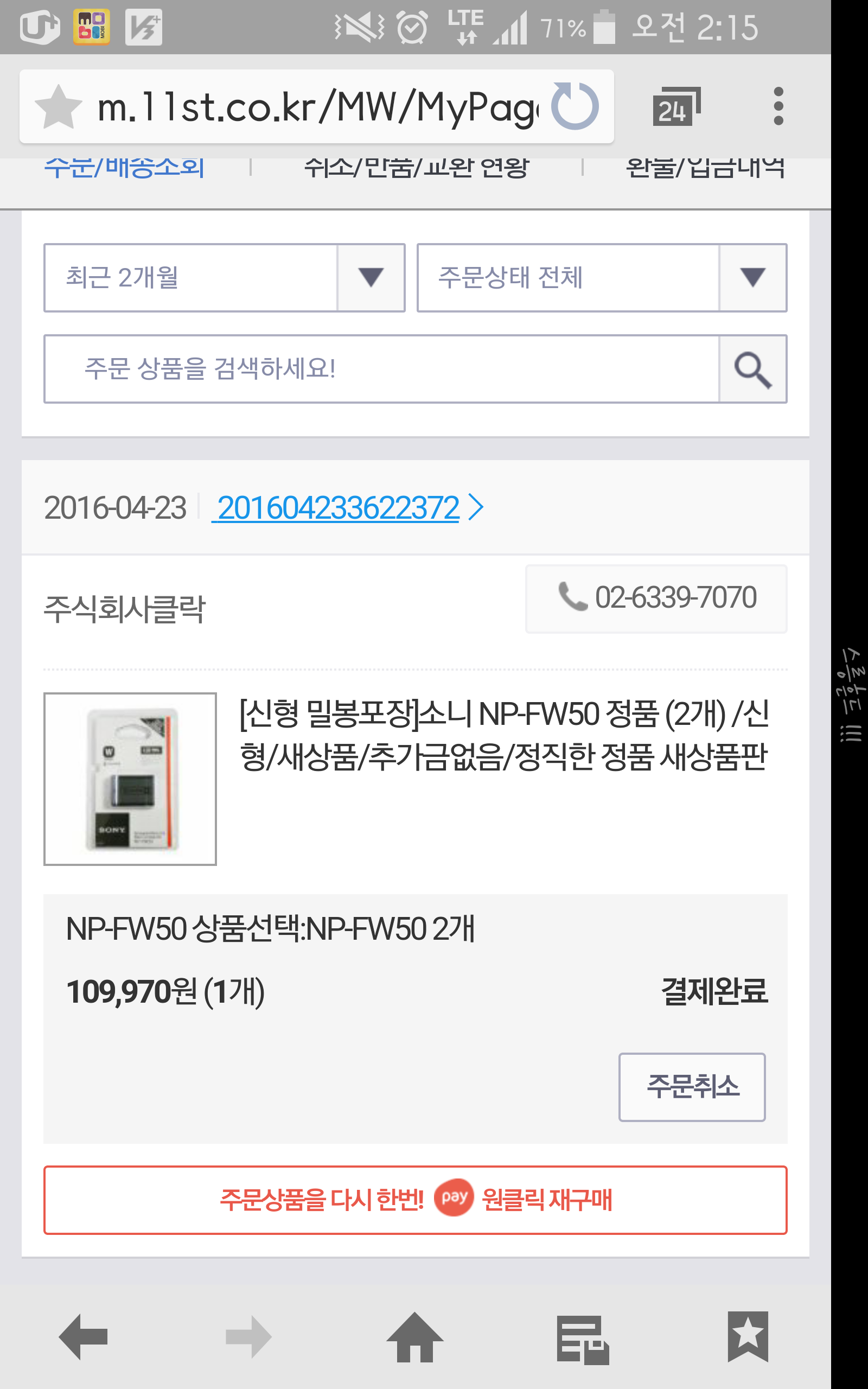
Task: Go to the browser home page
Action: [x=414, y=1337]
